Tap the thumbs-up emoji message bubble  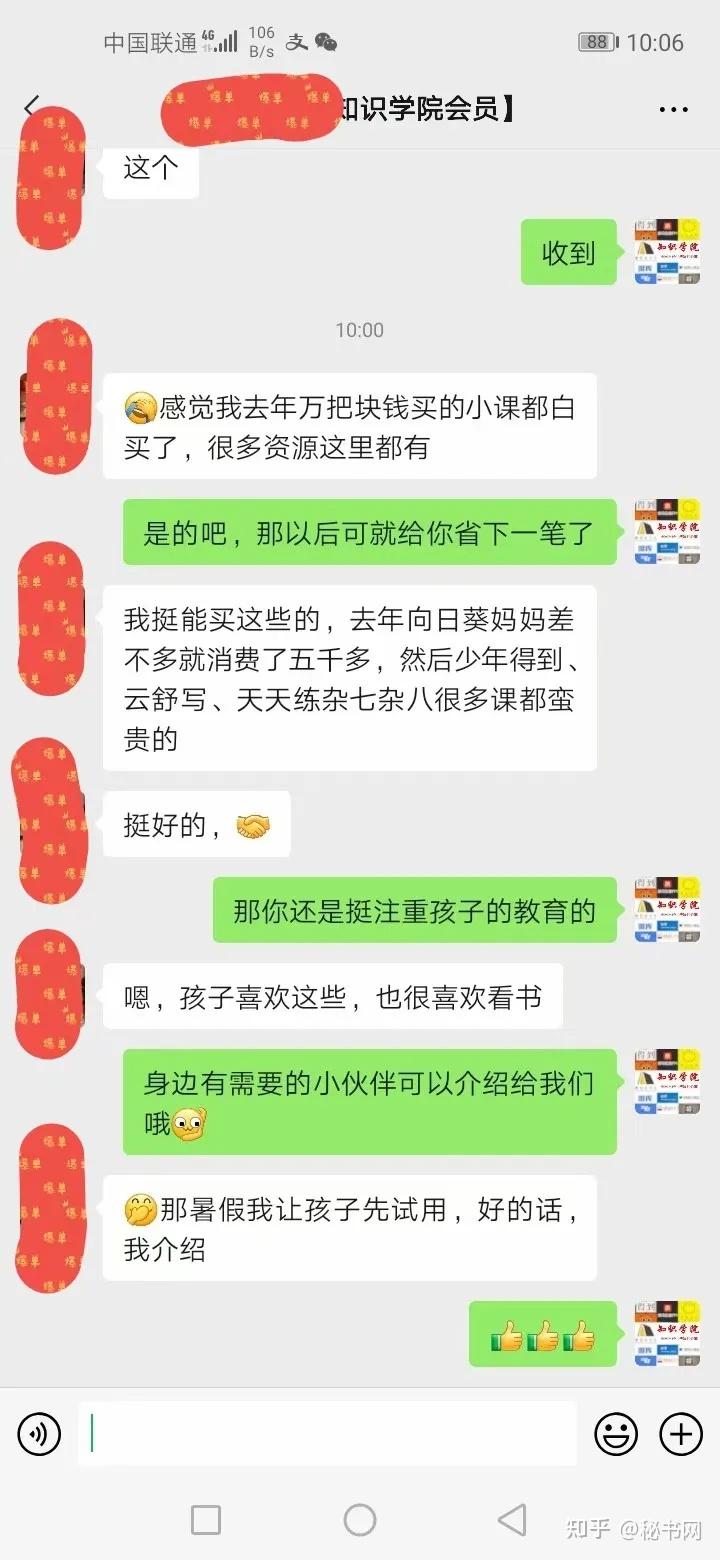(543, 1334)
